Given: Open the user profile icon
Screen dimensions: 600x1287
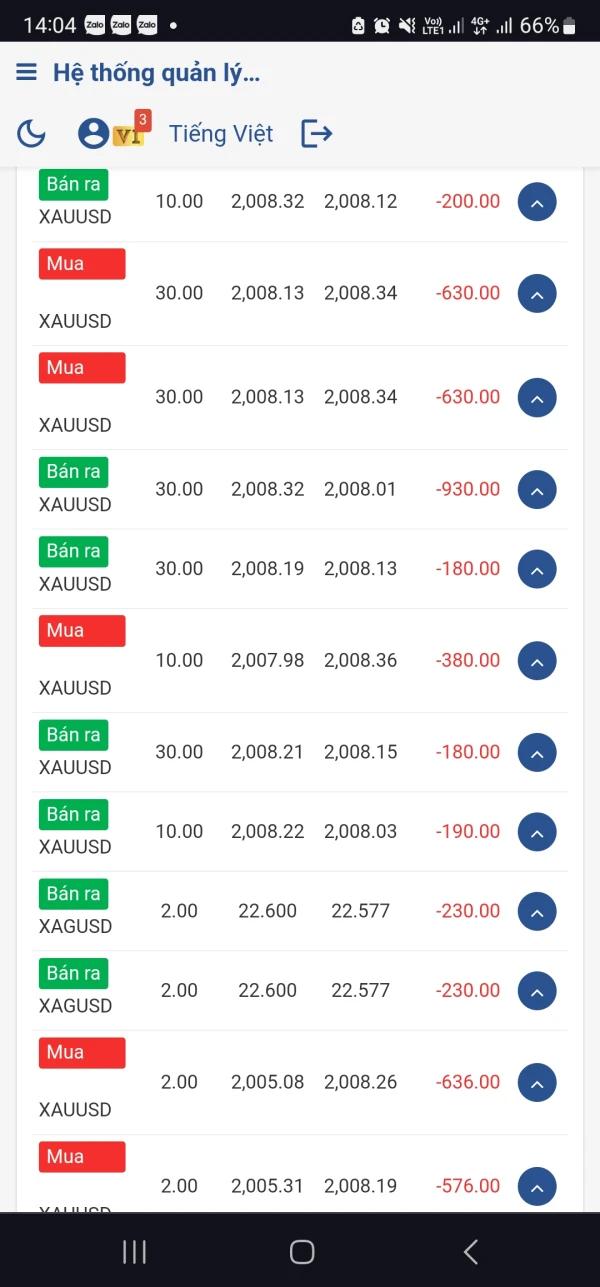Looking at the screenshot, I should [94, 133].
